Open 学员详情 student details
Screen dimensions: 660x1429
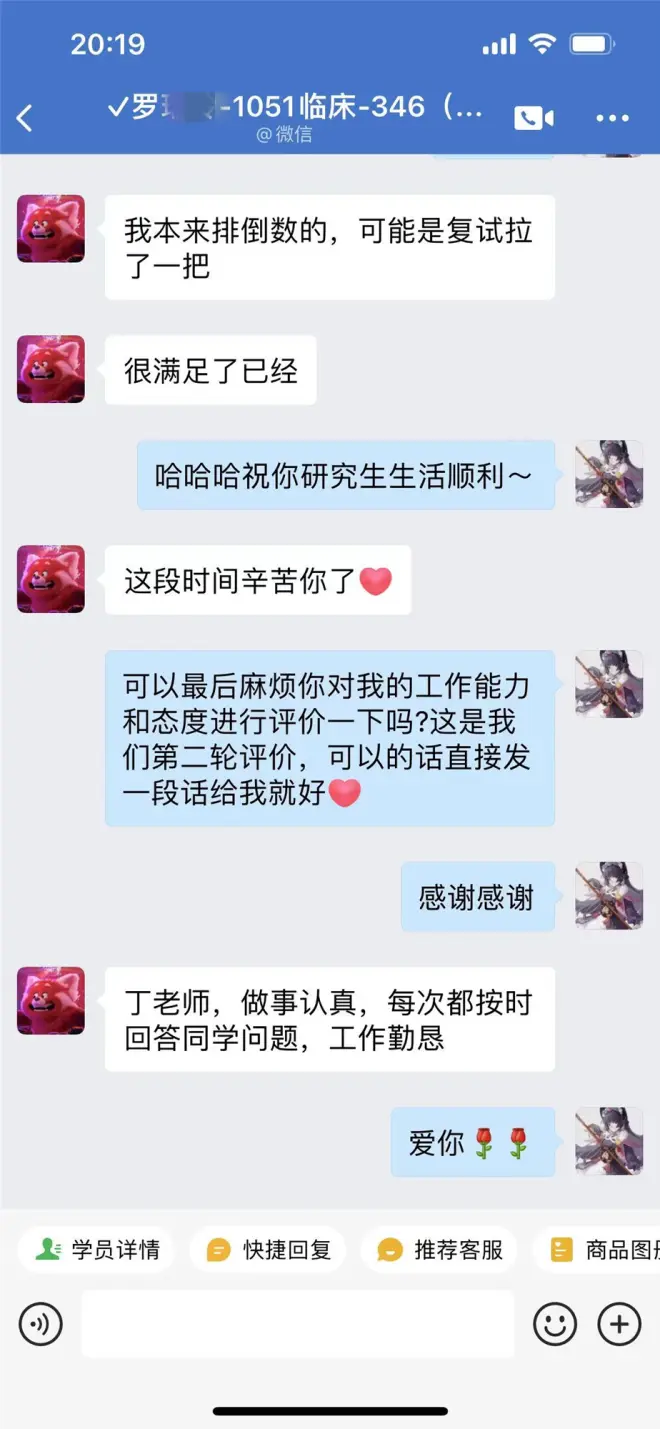click(97, 1250)
